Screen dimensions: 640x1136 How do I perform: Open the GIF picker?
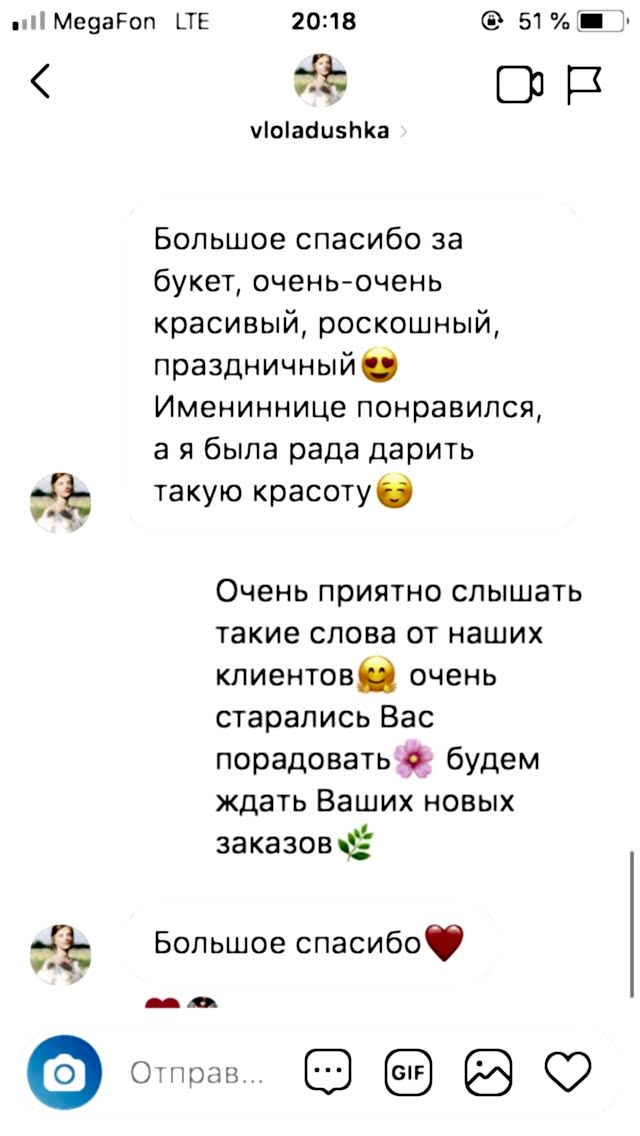coord(408,1075)
